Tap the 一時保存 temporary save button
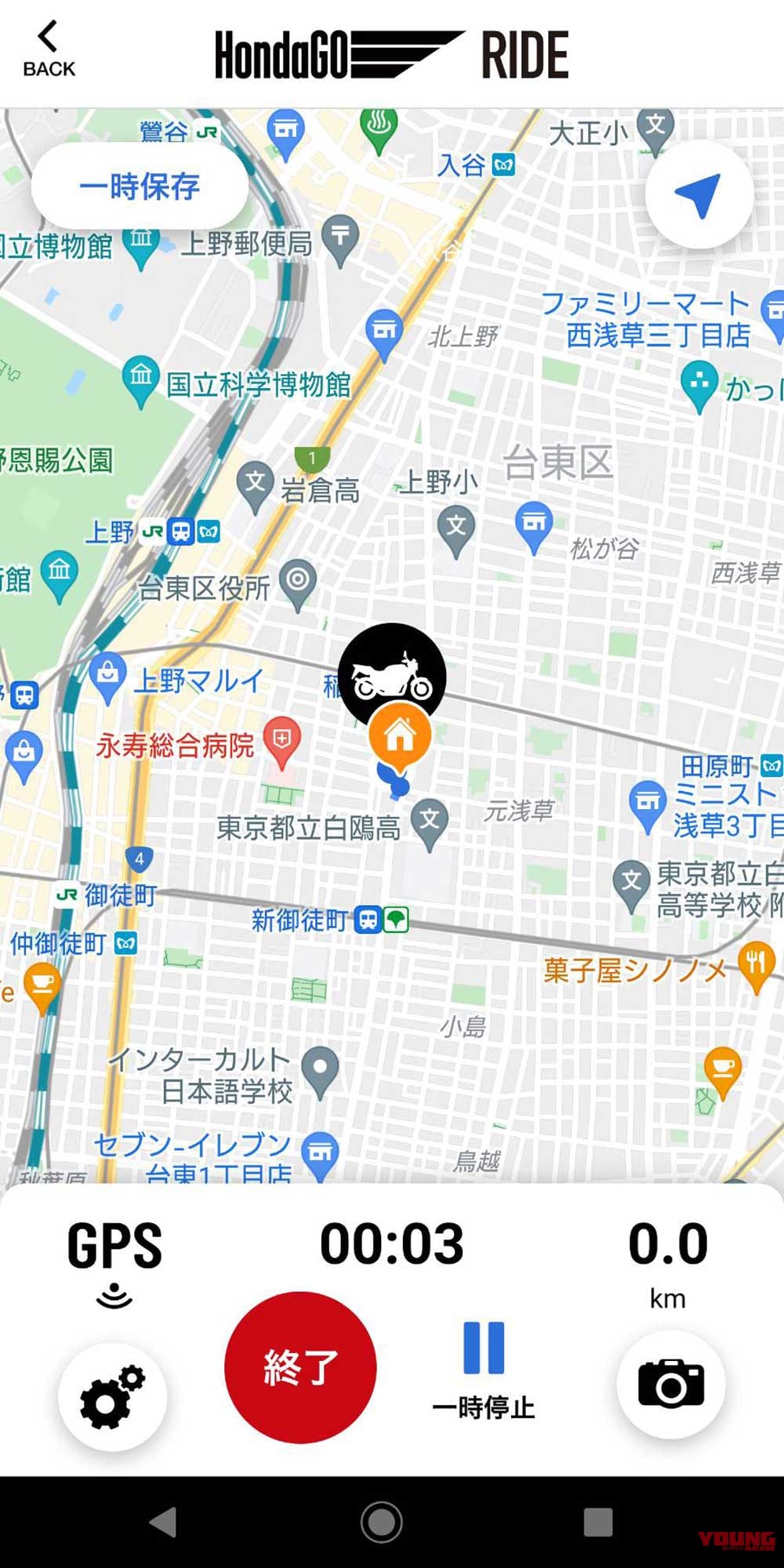This screenshot has height=1568, width=784. click(x=140, y=187)
